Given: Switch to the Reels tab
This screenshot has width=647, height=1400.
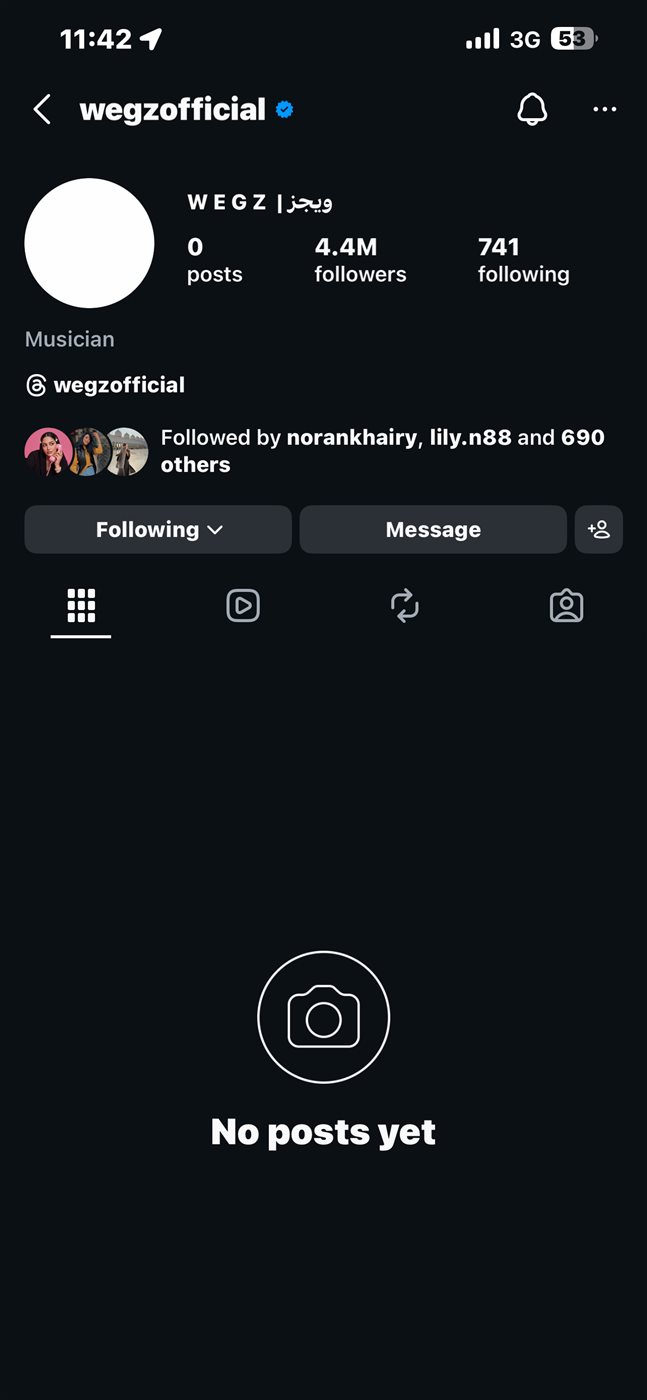Looking at the screenshot, I should point(243,605).
